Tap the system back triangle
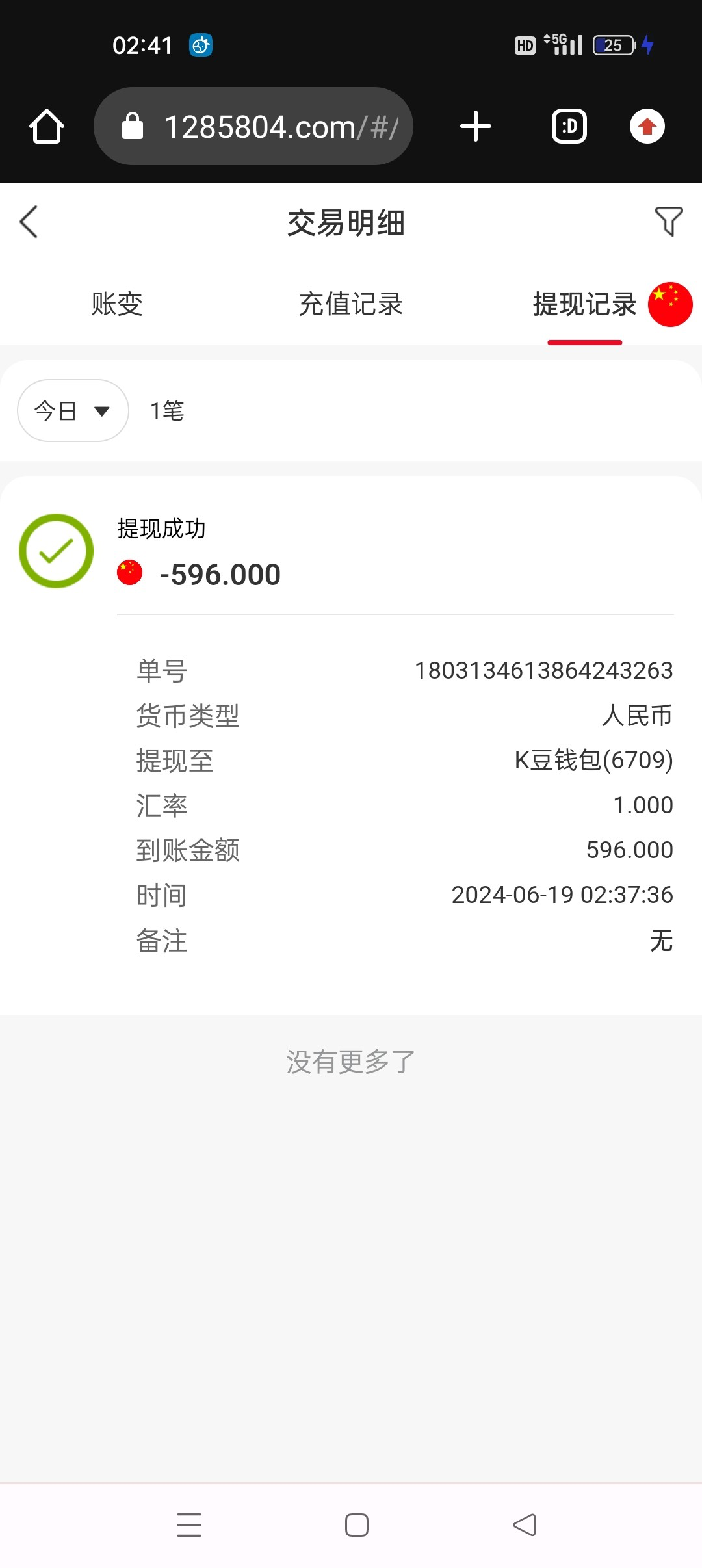Viewport: 702px width, 1568px height. (525, 1525)
